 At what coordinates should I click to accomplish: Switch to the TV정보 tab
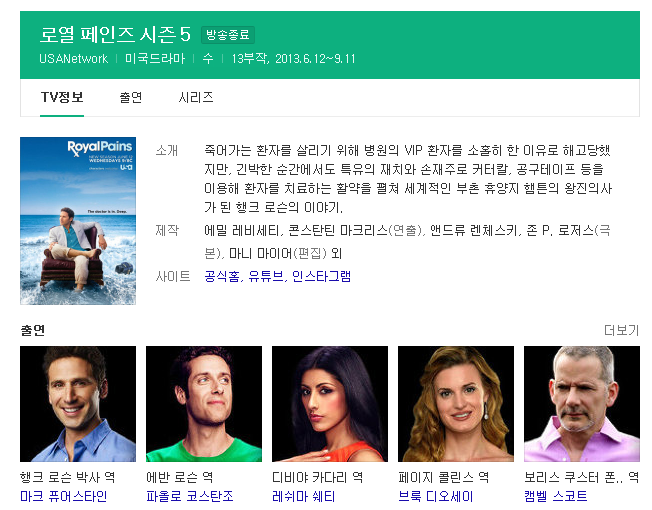click(x=62, y=98)
